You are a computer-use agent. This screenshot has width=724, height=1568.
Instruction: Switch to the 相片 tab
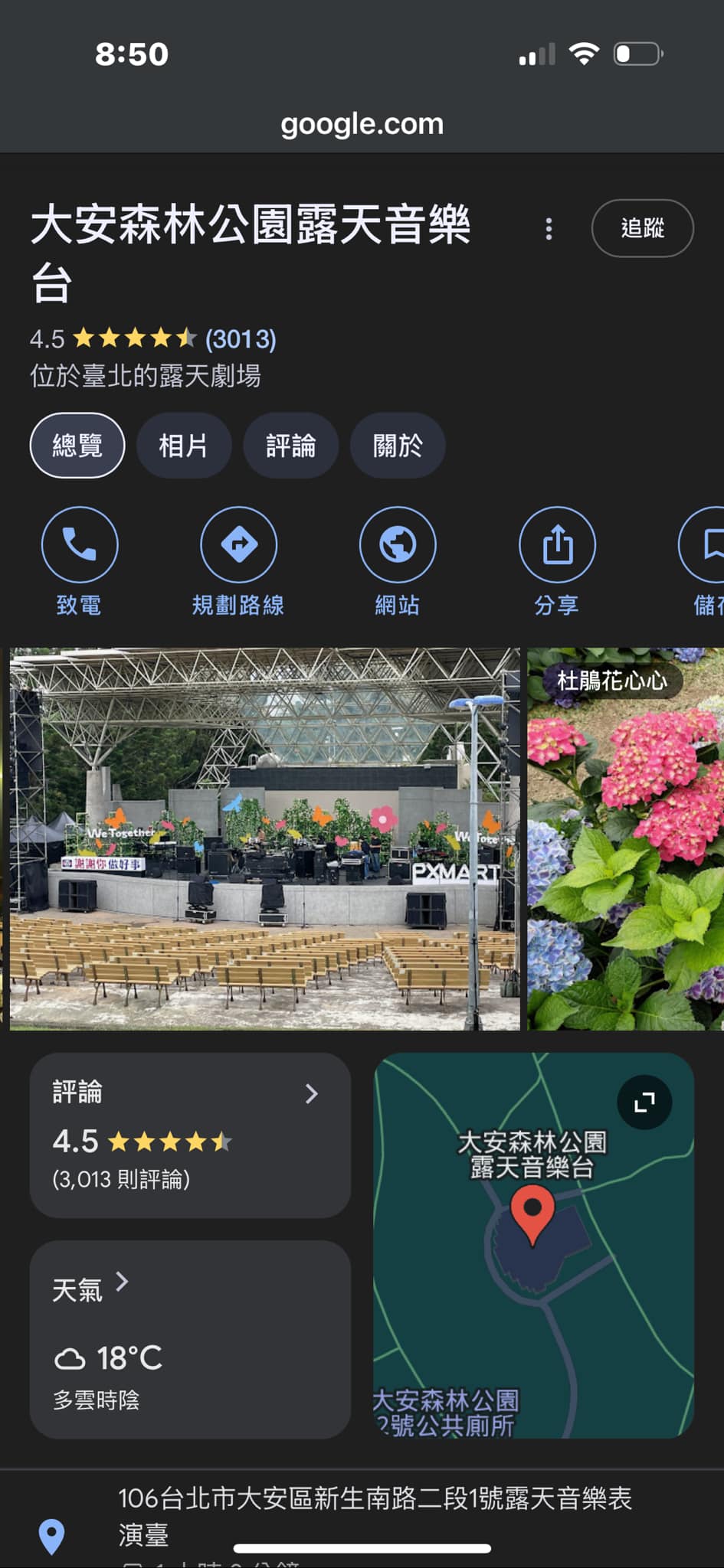[184, 446]
